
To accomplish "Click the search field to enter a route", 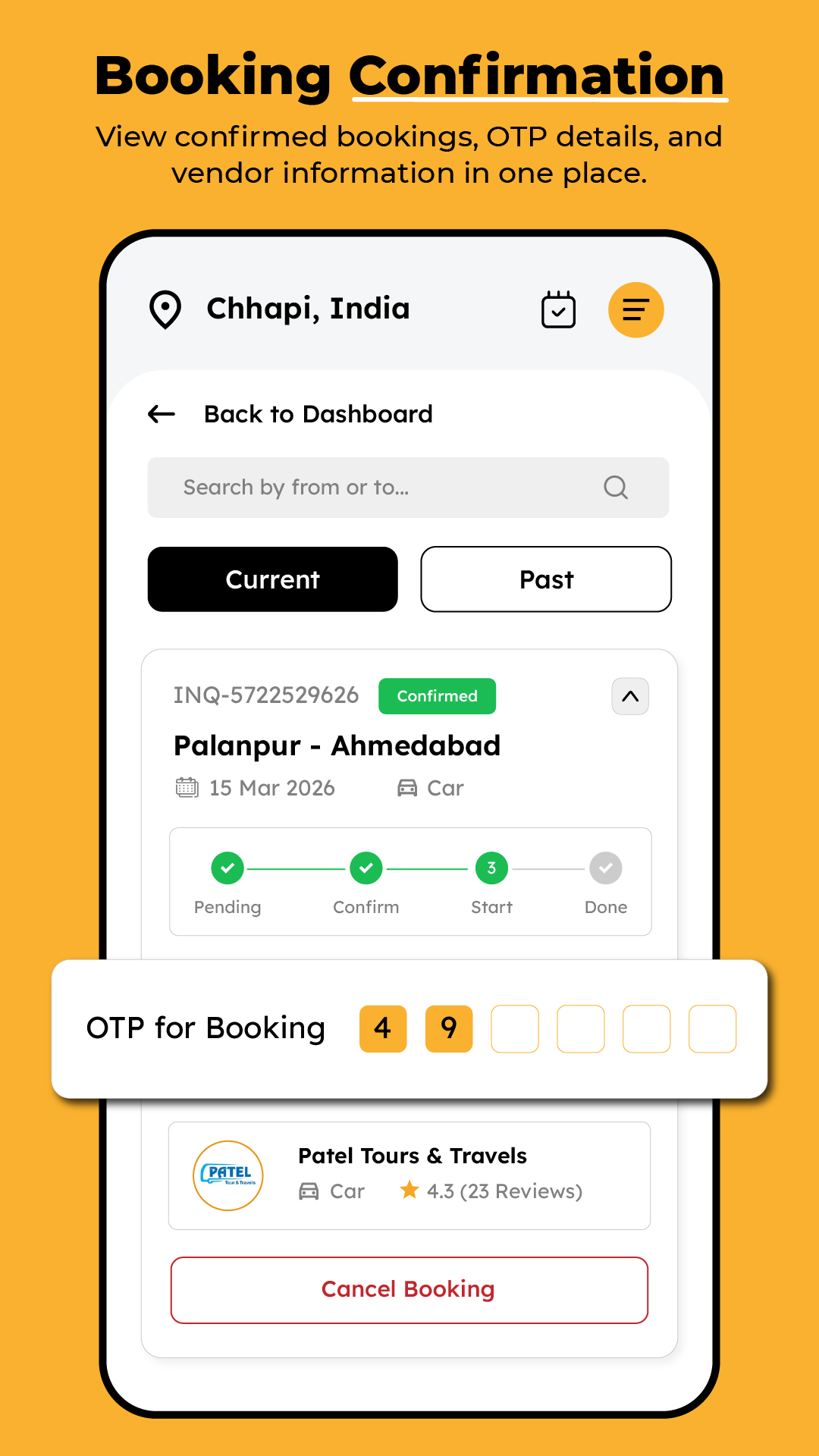I will point(379,488).
